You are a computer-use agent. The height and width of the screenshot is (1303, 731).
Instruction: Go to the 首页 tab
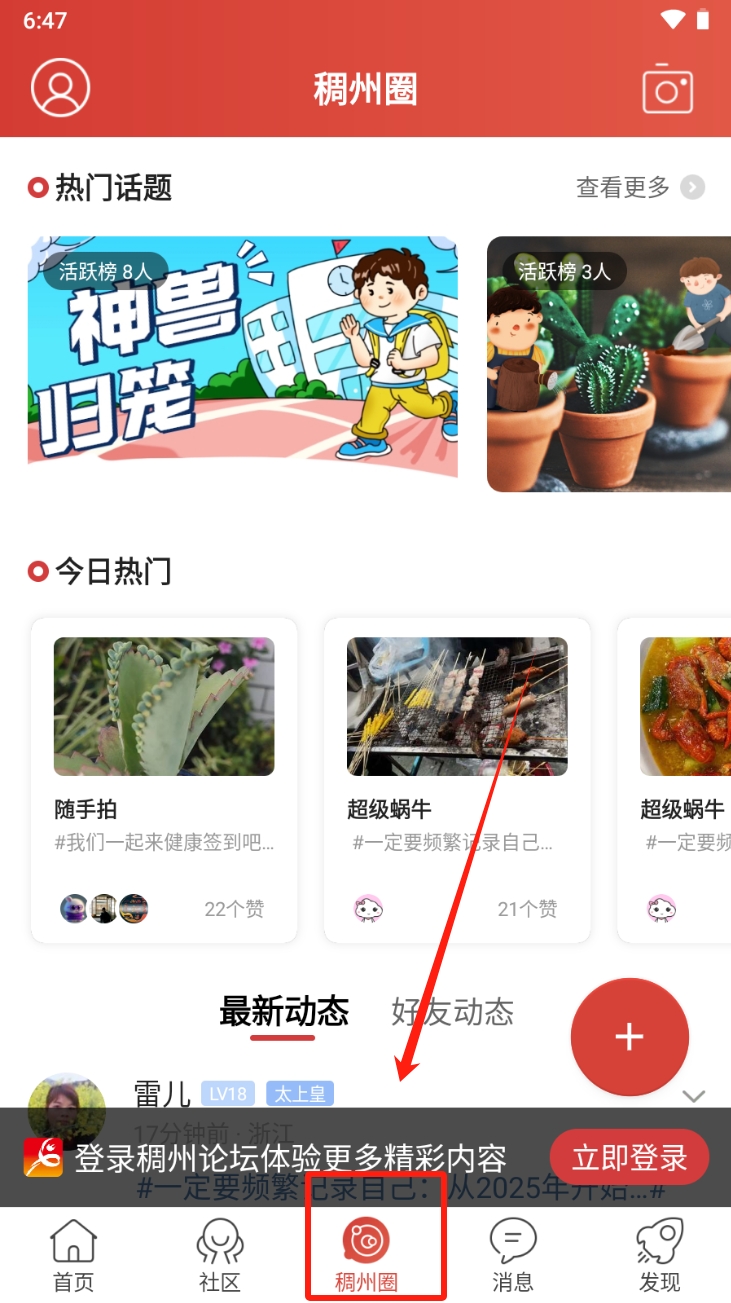point(73,1255)
